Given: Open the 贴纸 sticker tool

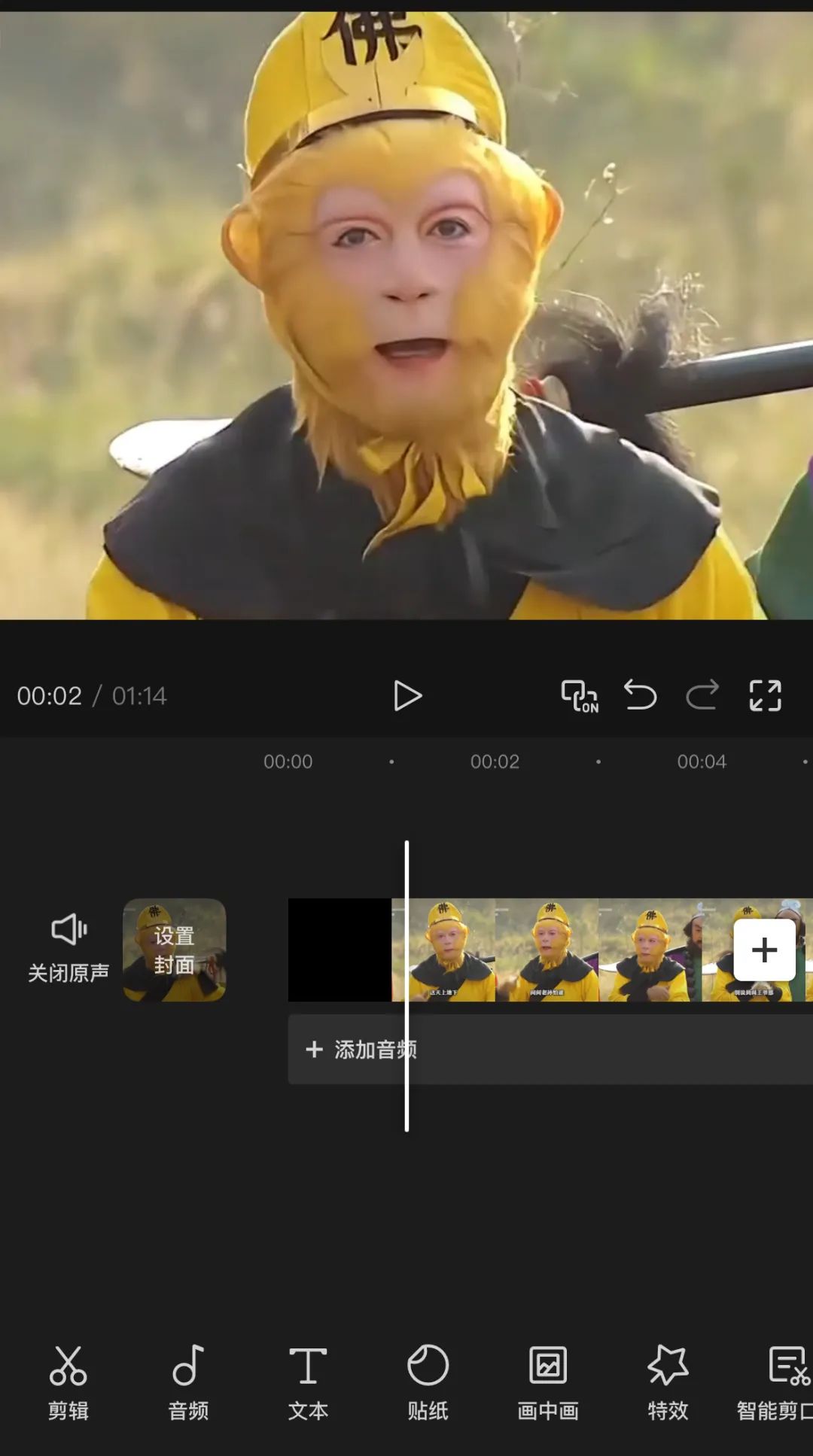Looking at the screenshot, I should tap(428, 1382).
